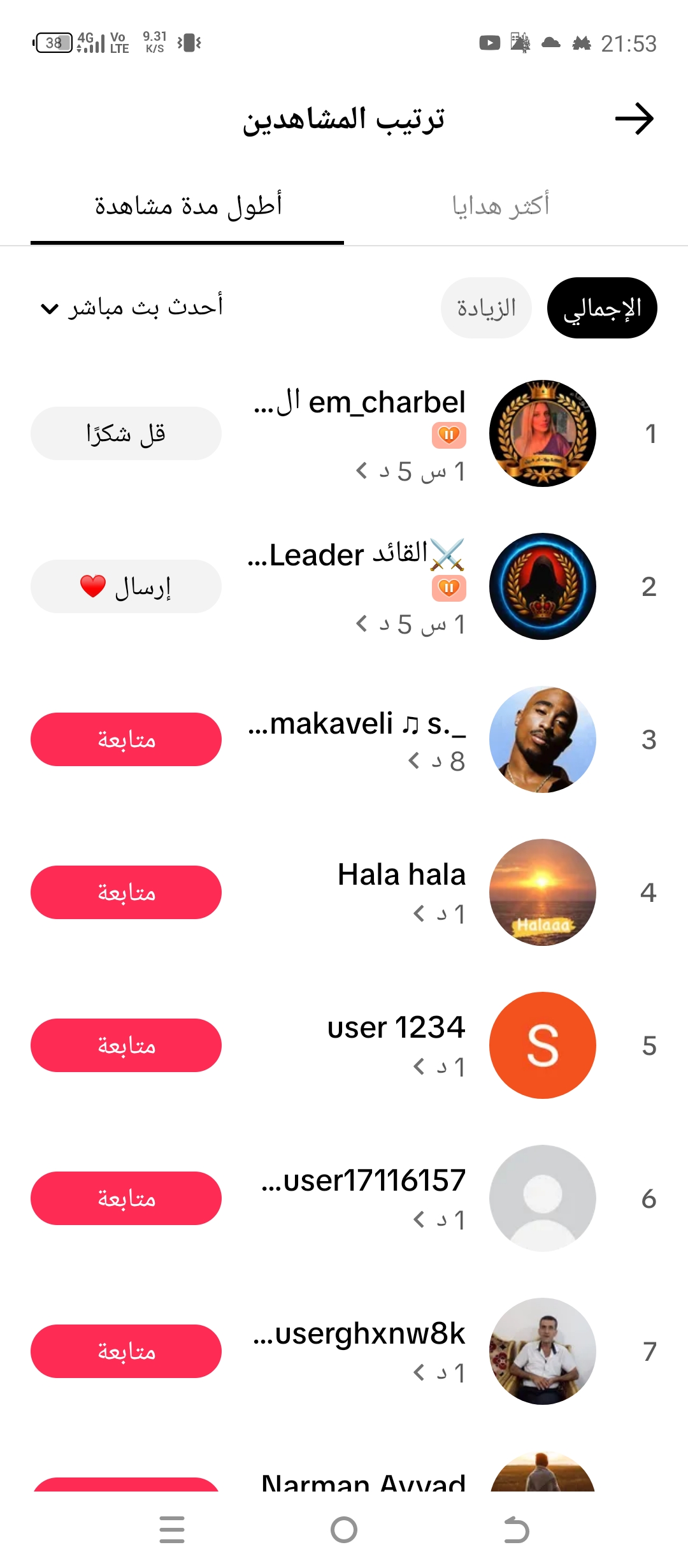688x1568 pixels.
Task: Expand the أحدث بث مباشر dropdown
Action: (x=132, y=308)
